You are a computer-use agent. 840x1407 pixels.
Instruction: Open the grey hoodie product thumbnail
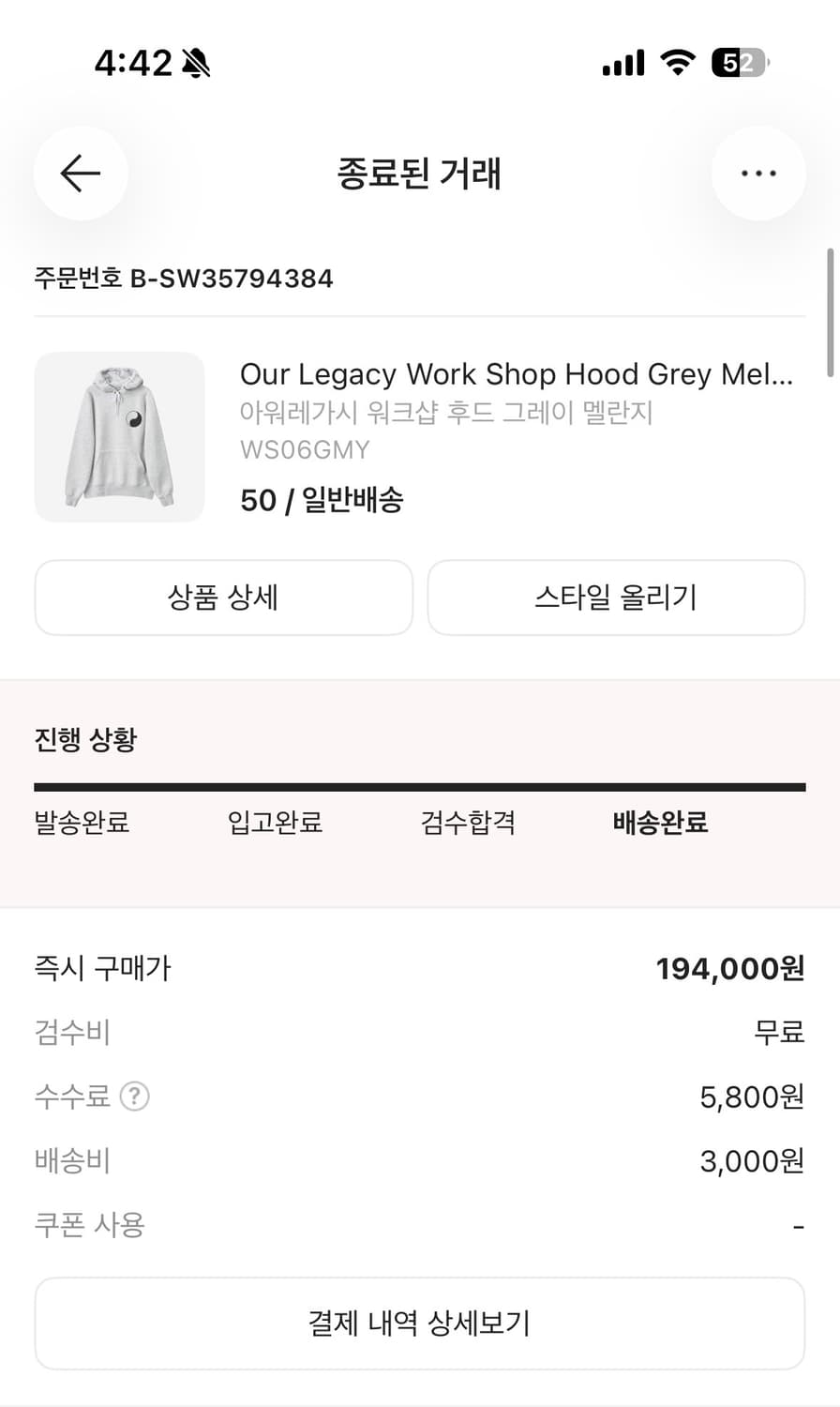pyautogui.click(x=119, y=436)
